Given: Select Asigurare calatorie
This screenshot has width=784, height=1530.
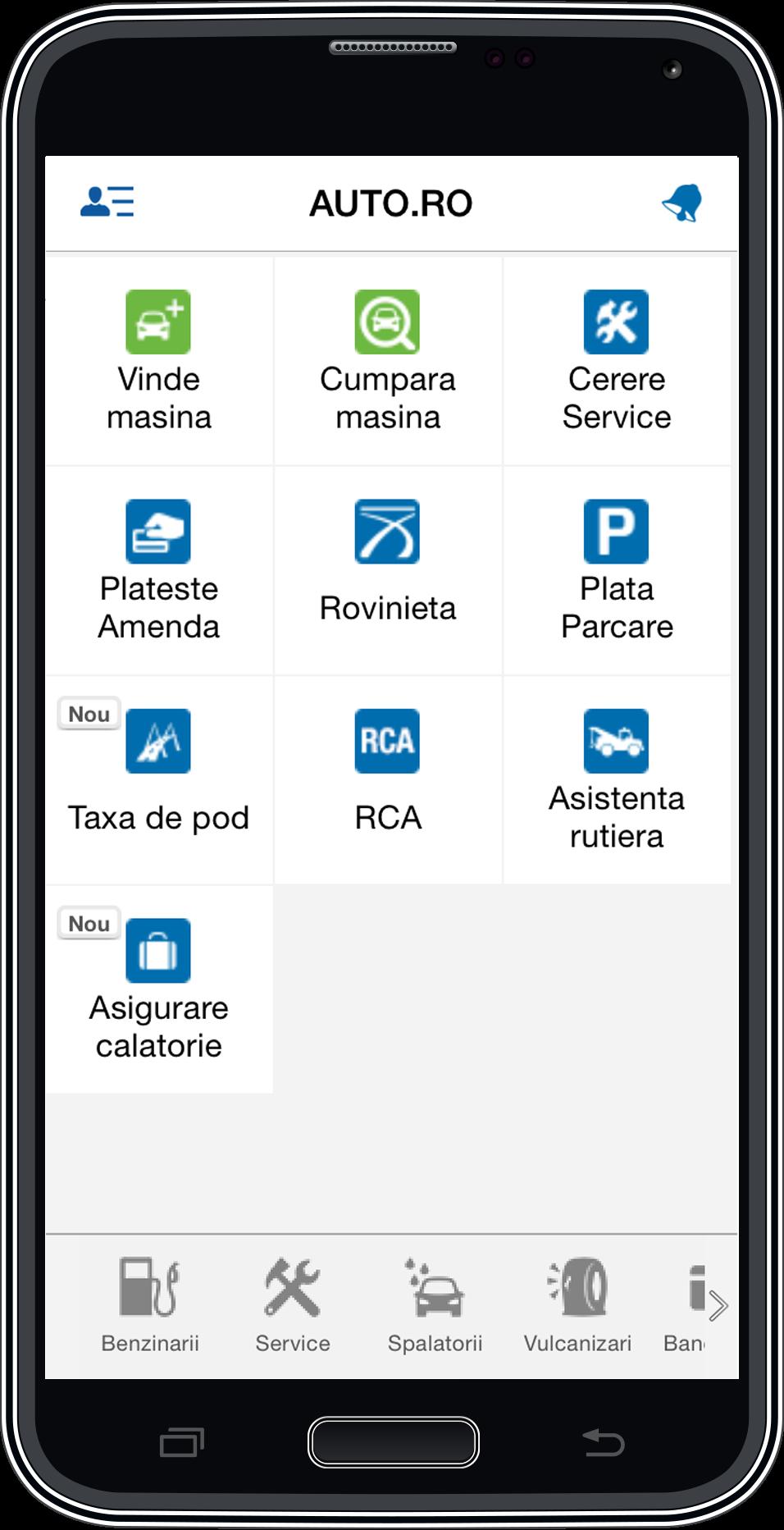Looking at the screenshot, I should coord(159,989).
